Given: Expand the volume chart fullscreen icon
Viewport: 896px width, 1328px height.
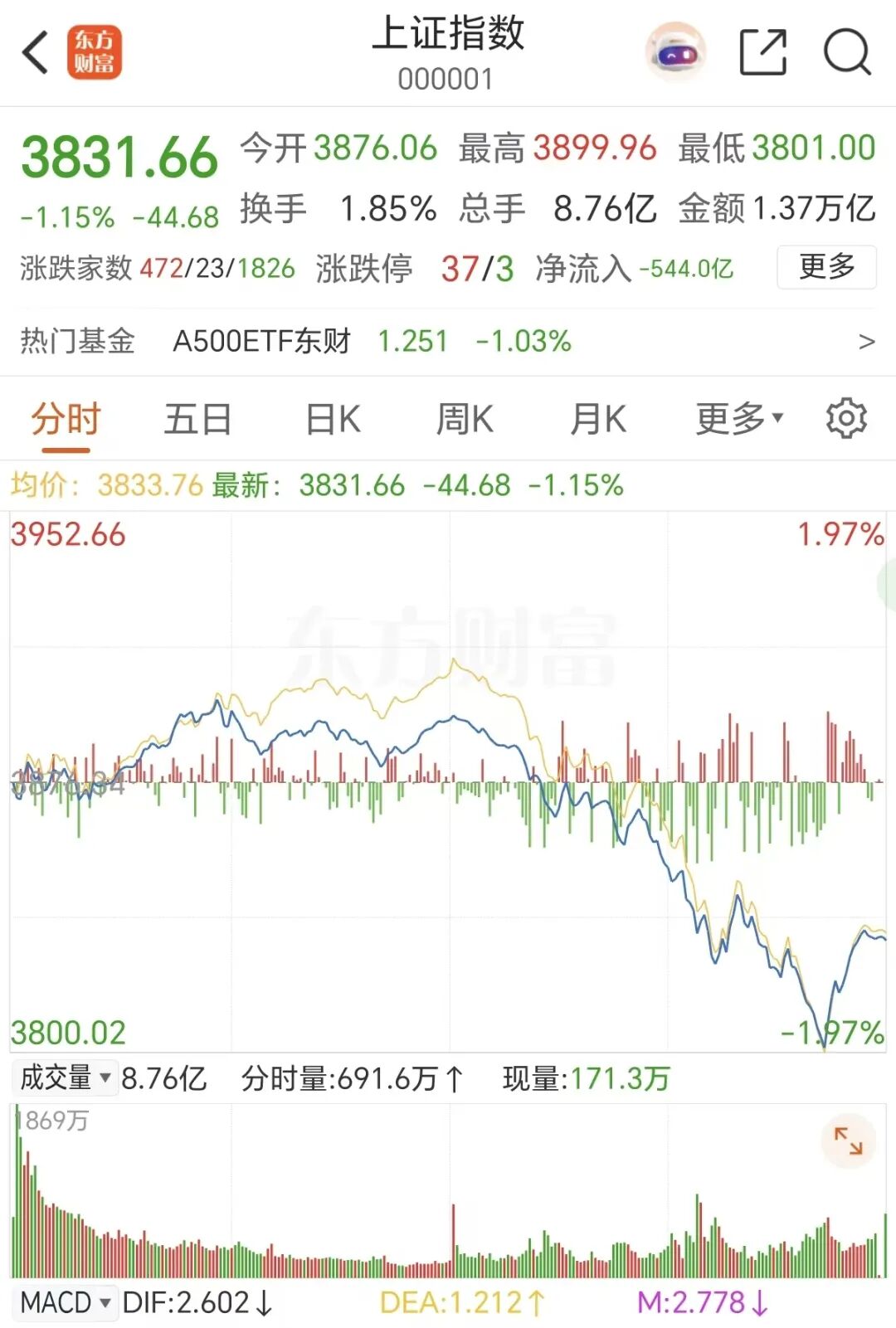Looking at the screenshot, I should (849, 1142).
